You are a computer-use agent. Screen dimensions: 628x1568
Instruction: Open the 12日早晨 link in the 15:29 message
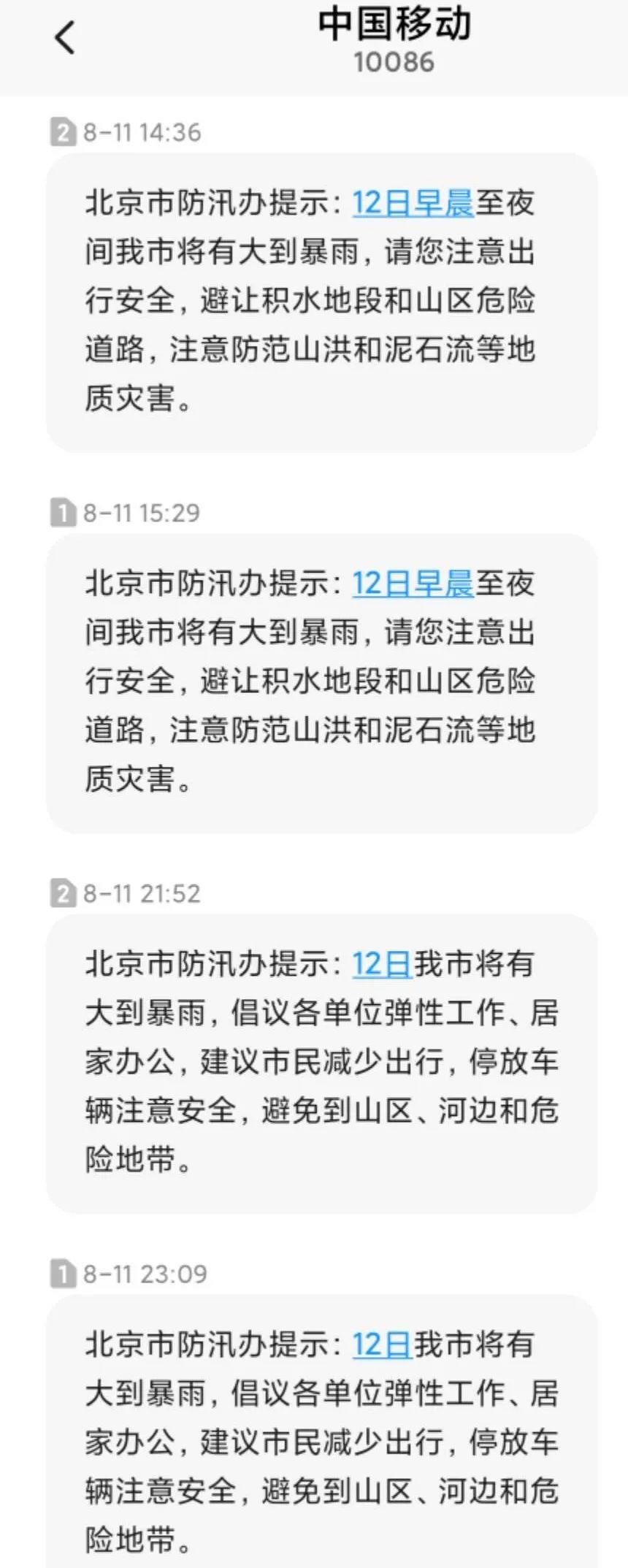413,584
